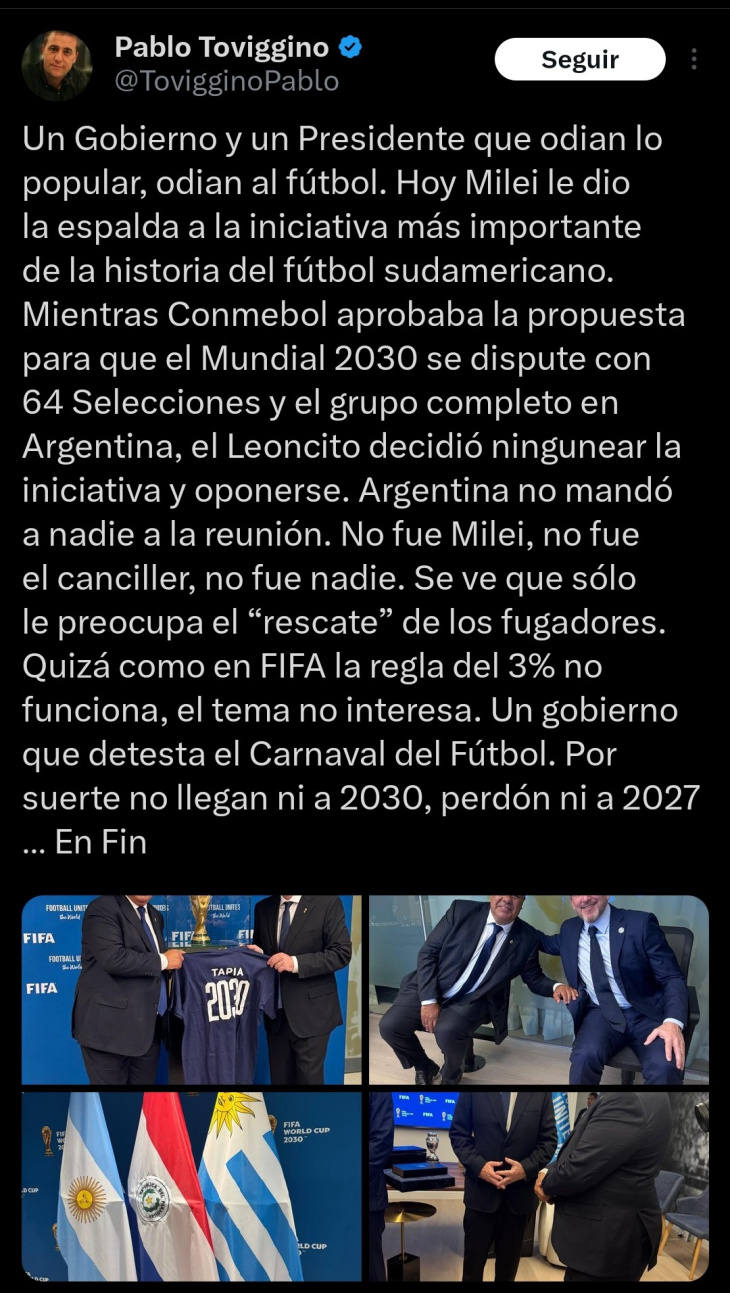Follow Pablo Toviggino with Seguir button
The image size is (730, 1293).
[579, 60]
